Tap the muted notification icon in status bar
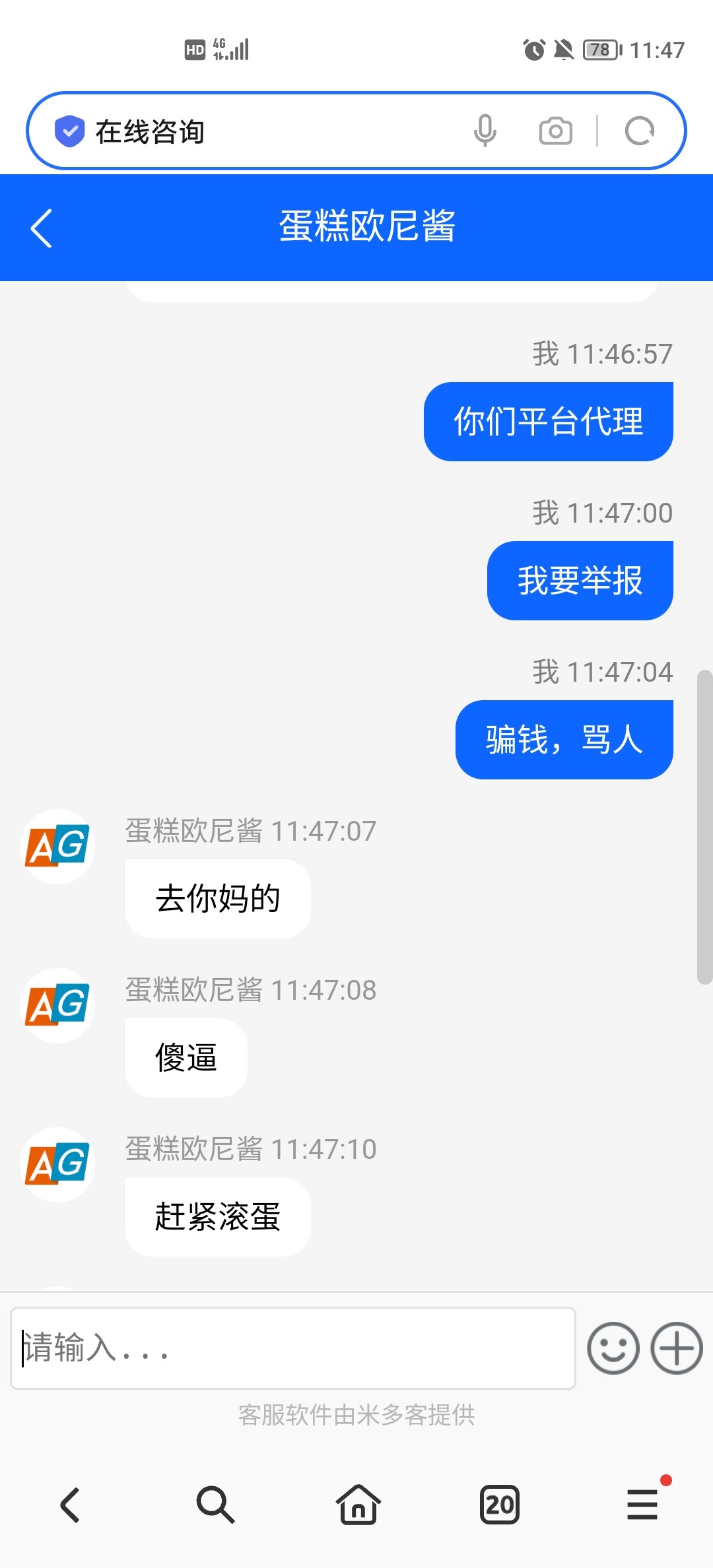Screen dimensions: 713x1568 (563, 49)
